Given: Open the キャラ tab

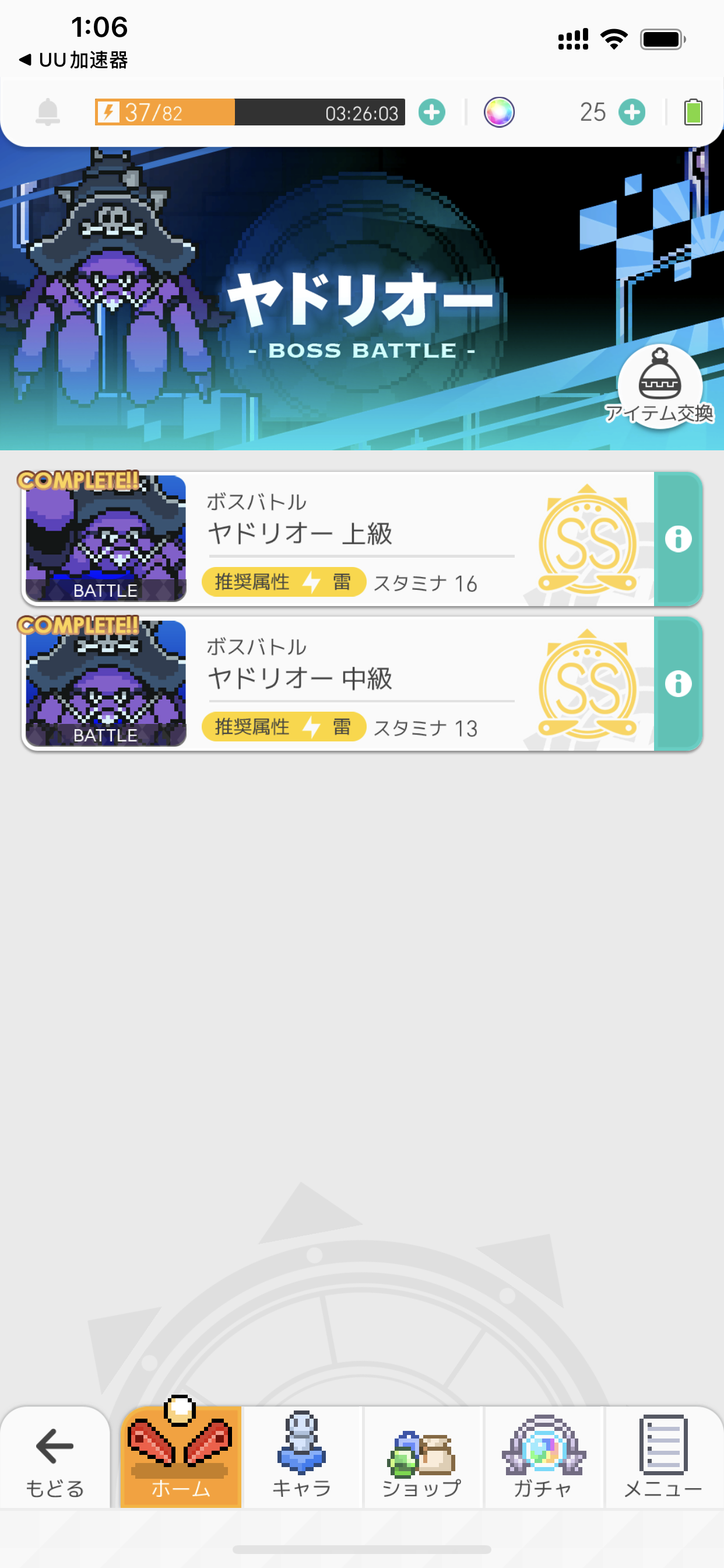Looking at the screenshot, I should point(302,1458).
